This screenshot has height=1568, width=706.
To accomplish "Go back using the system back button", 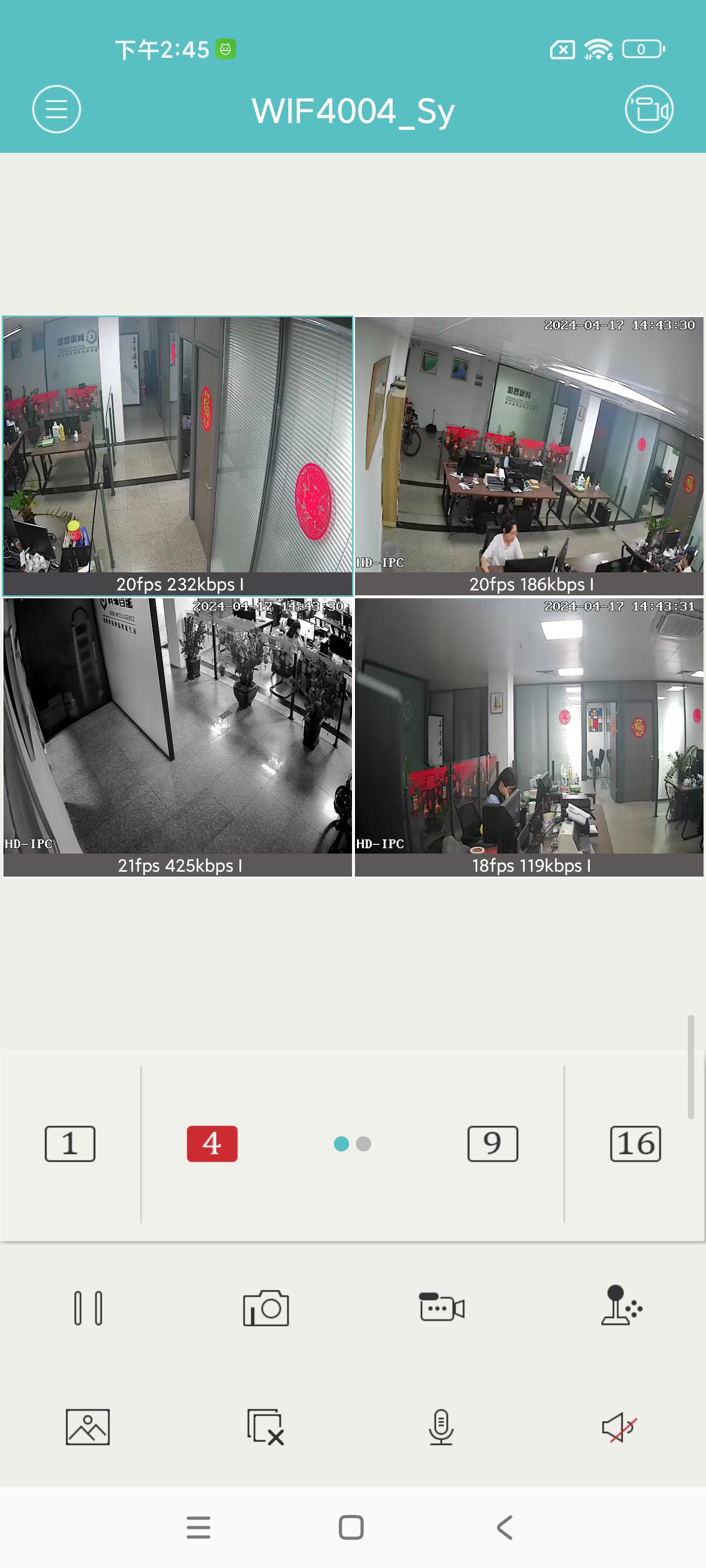I will pos(504,1527).
